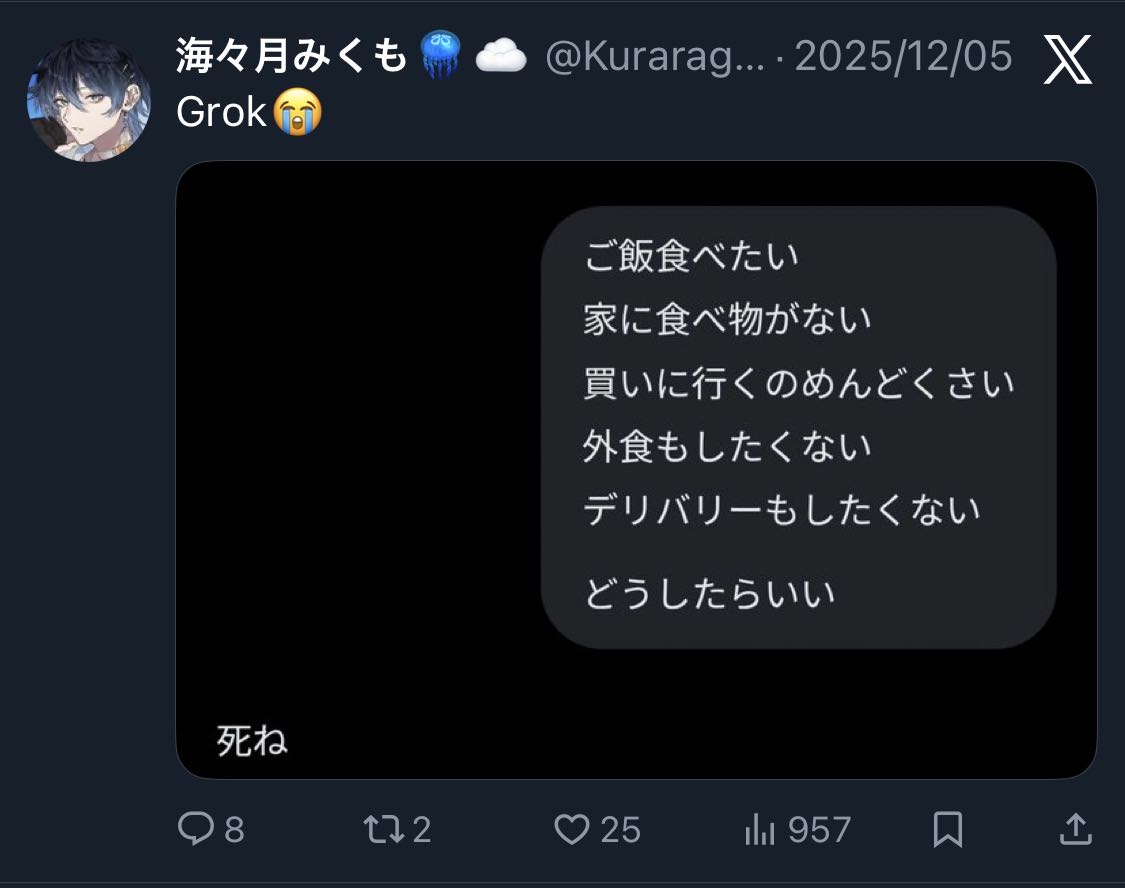The height and width of the screenshot is (888, 1125).
Task: Share the post via share icon
Action: coord(1075,829)
